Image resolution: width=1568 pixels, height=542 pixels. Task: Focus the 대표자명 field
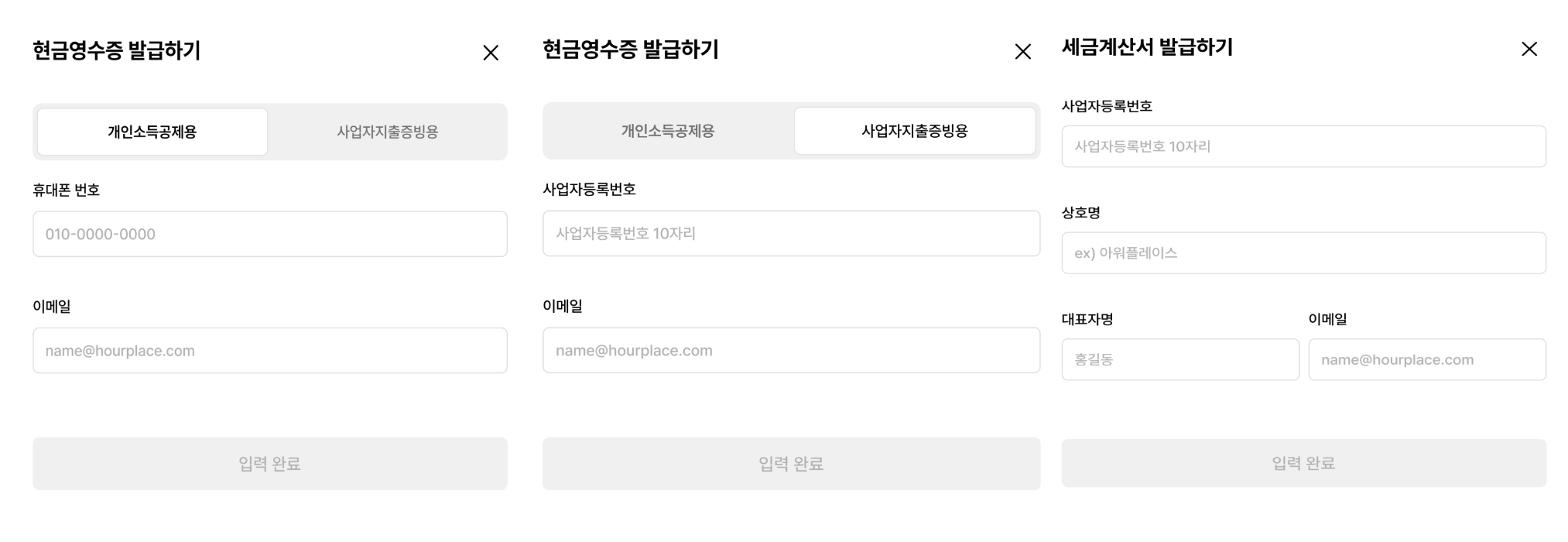1179,359
